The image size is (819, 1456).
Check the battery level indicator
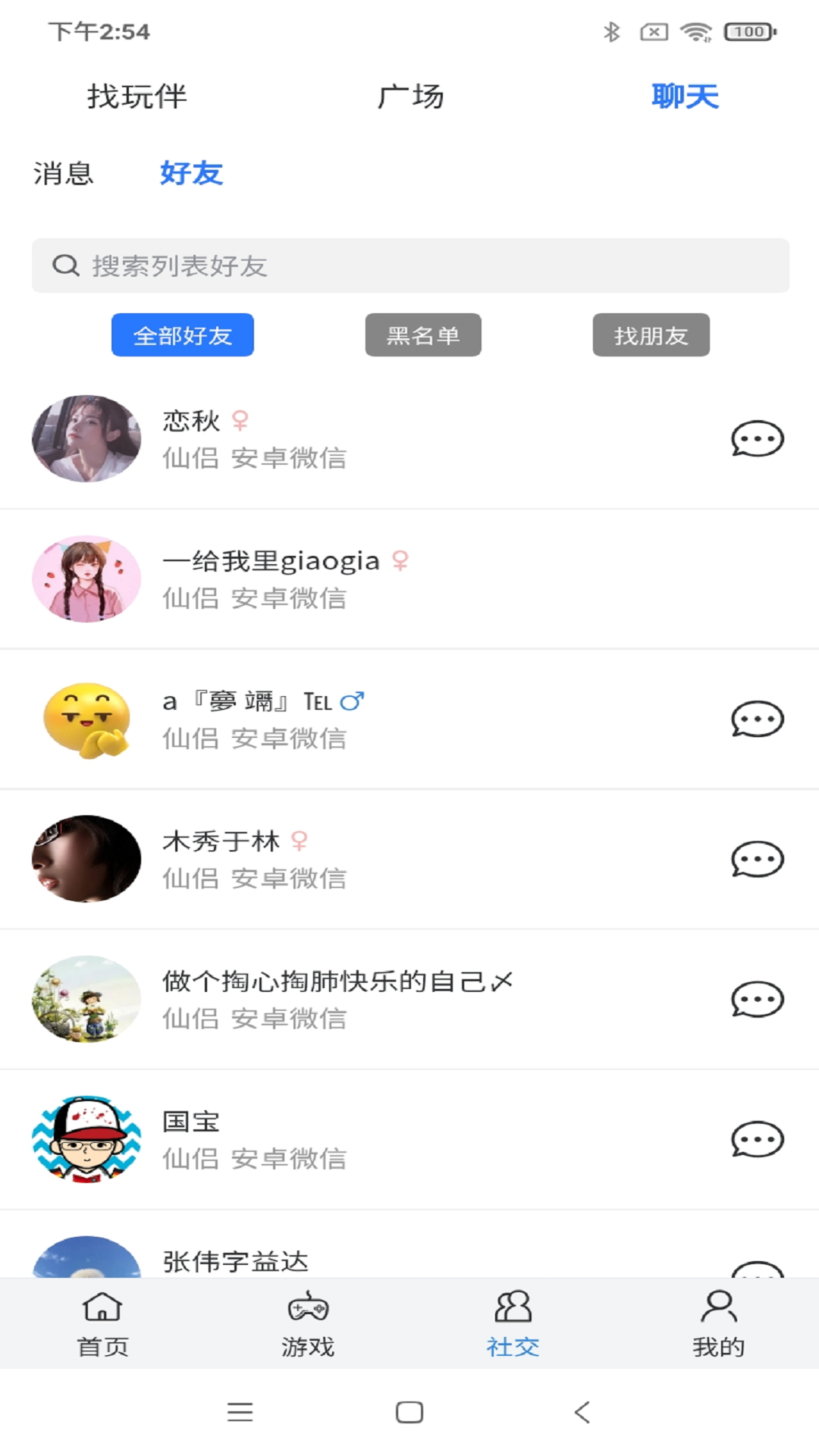click(748, 32)
